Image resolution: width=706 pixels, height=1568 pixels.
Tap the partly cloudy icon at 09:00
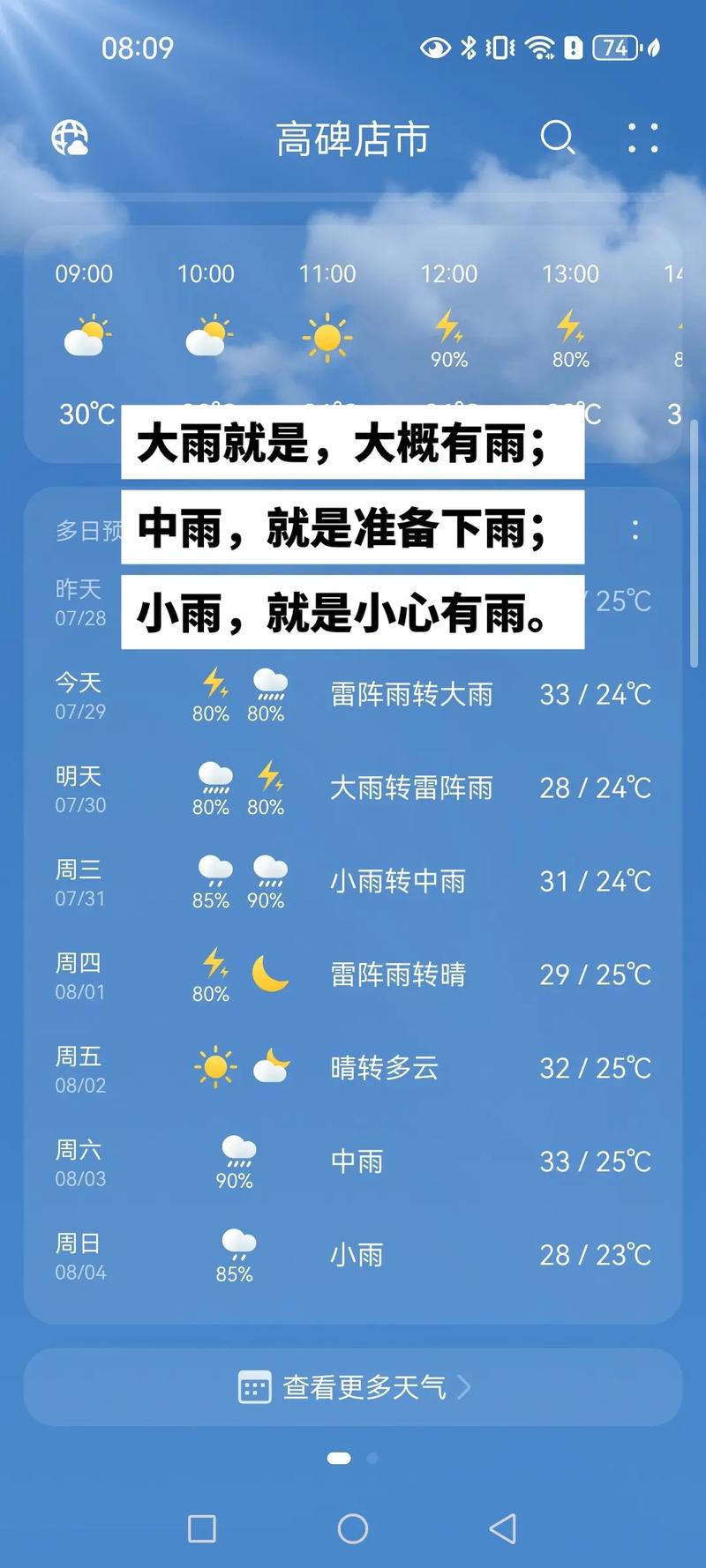click(86, 335)
